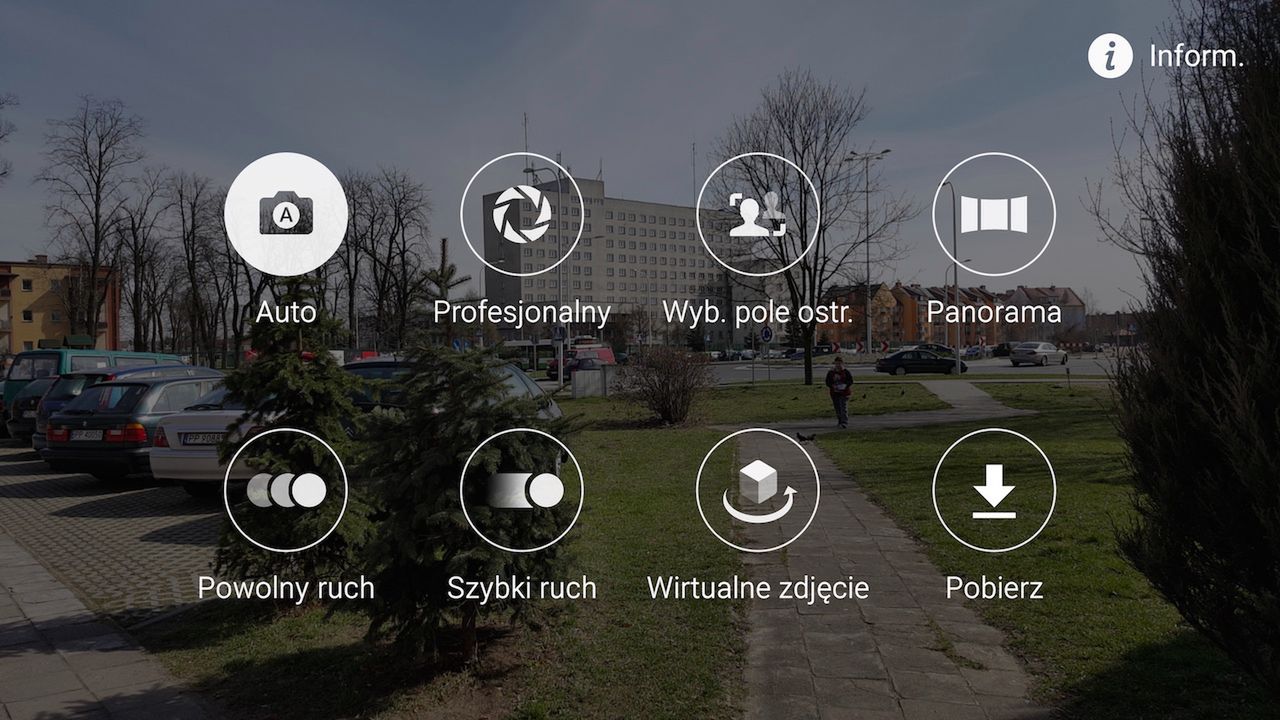Image resolution: width=1280 pixels, height=720 pixels.
Task: Switch to Profesjonalny mode
Action: click(521, 214)
